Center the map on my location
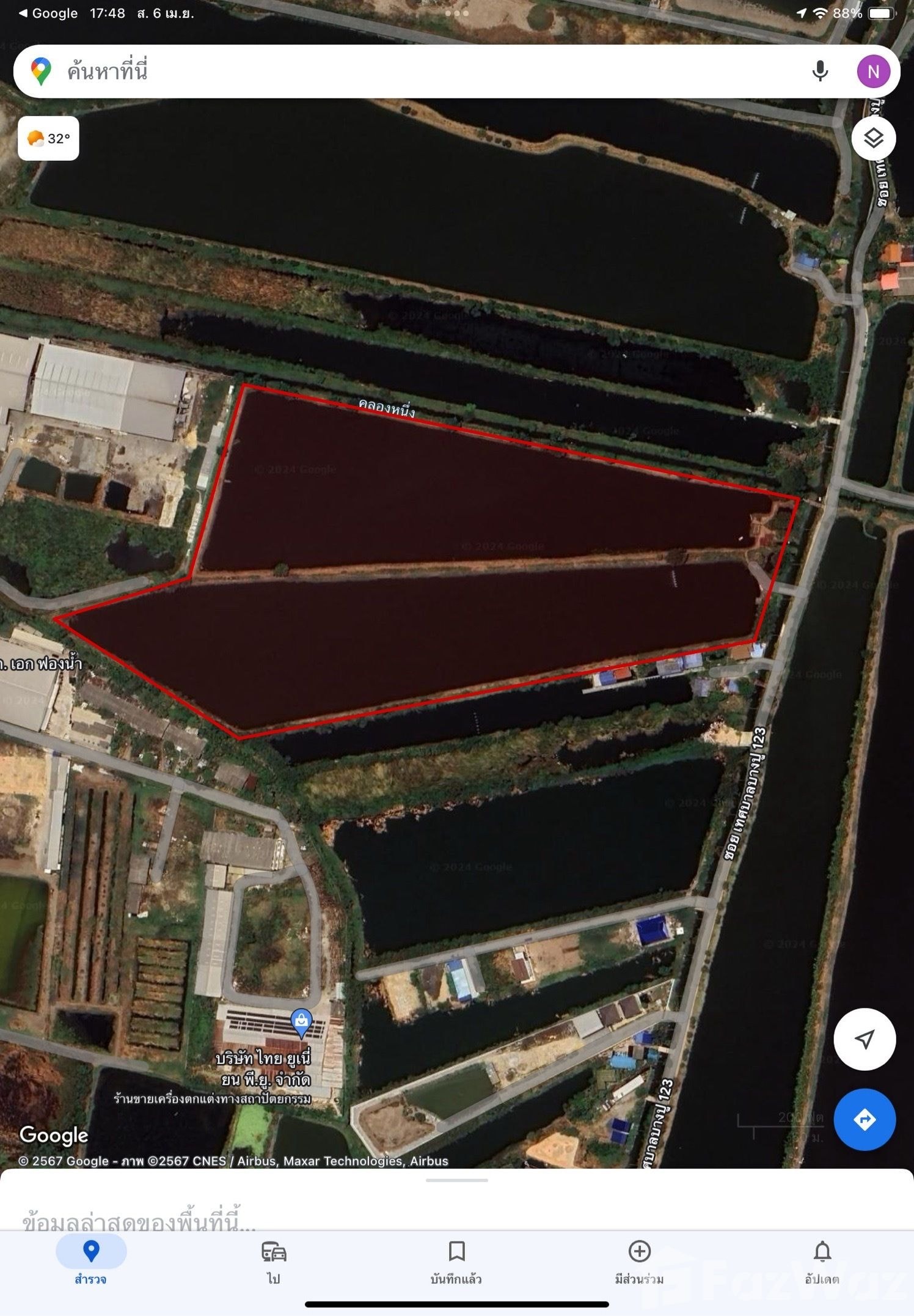 pos(864,1039)
